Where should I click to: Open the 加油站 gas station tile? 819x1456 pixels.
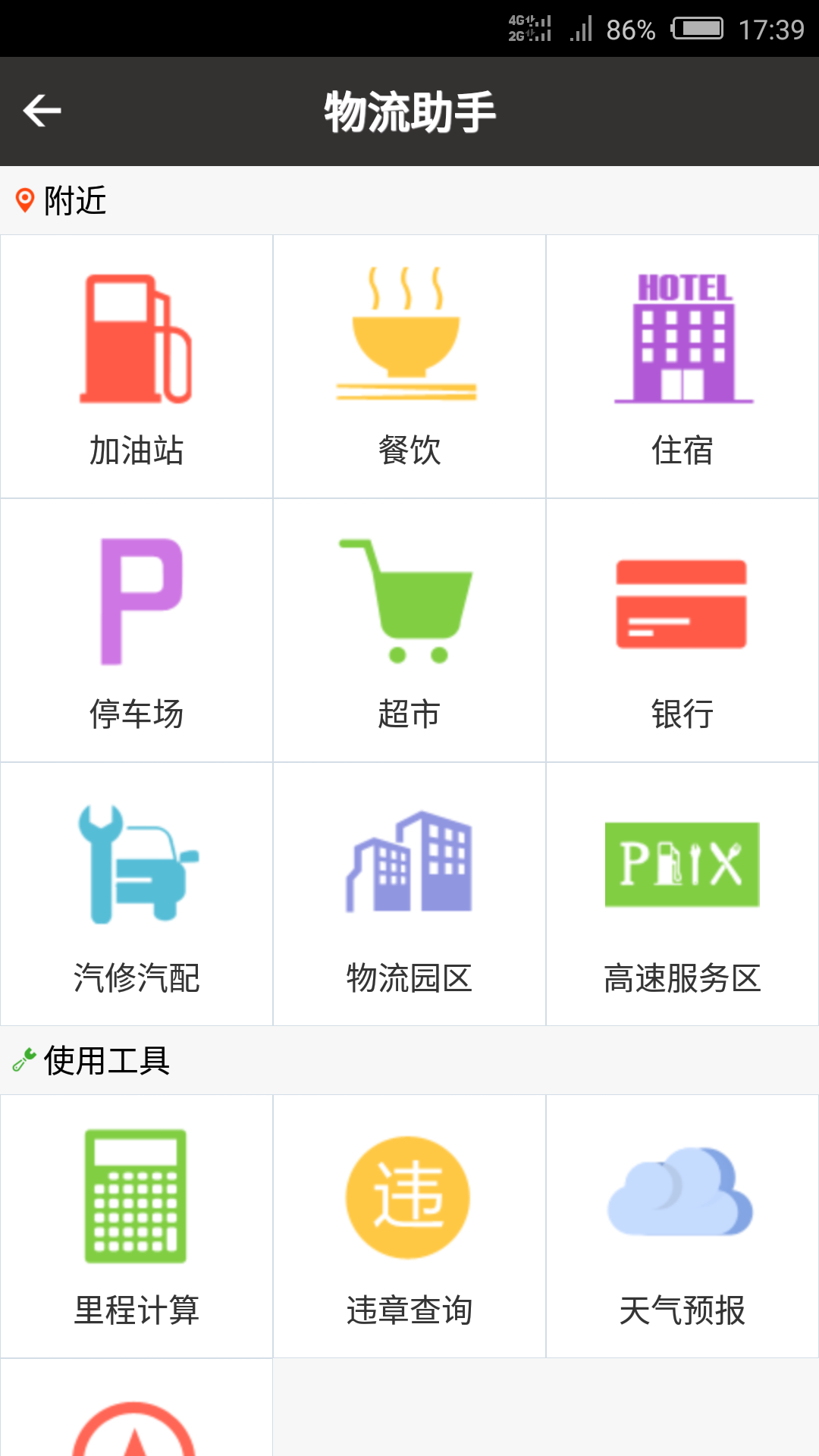click(136, 366)
